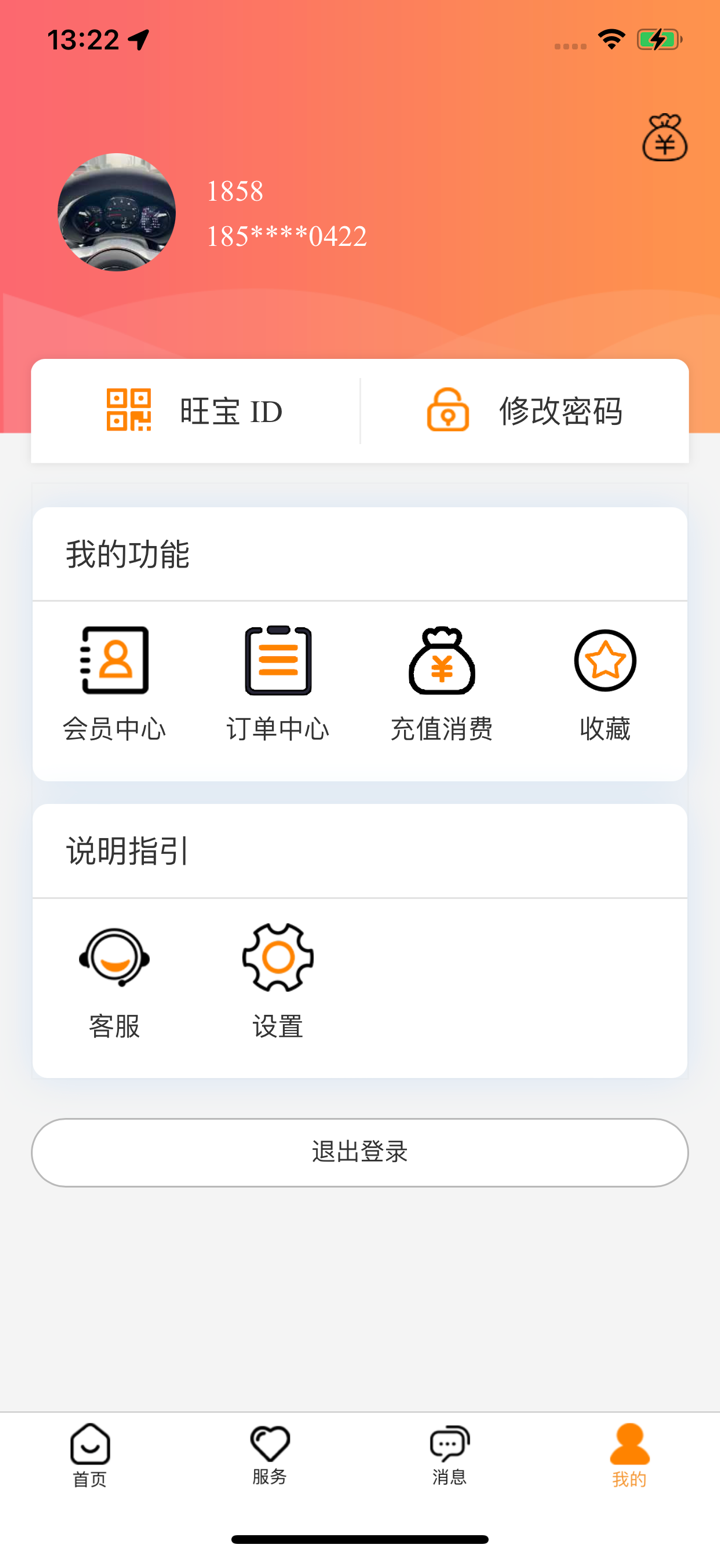
Task: Tap the masked phone number 185****0422
Action: [x=286, y=236]
